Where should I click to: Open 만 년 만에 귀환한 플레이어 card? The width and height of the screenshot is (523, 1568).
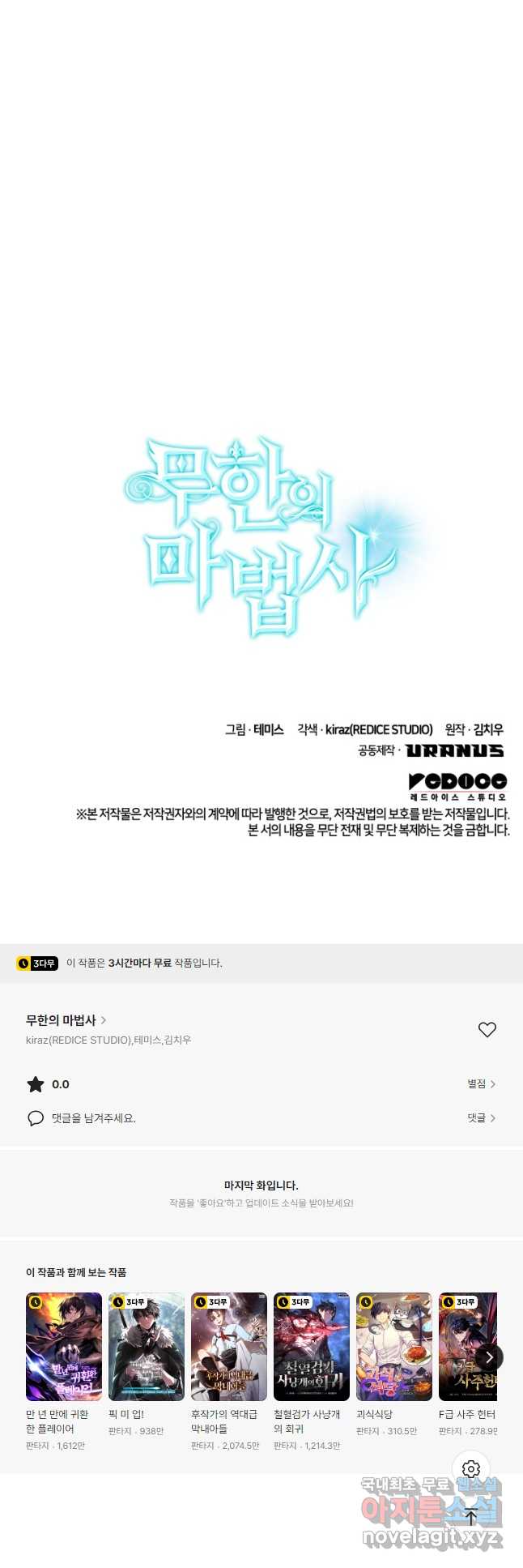tap(64, 1347)
